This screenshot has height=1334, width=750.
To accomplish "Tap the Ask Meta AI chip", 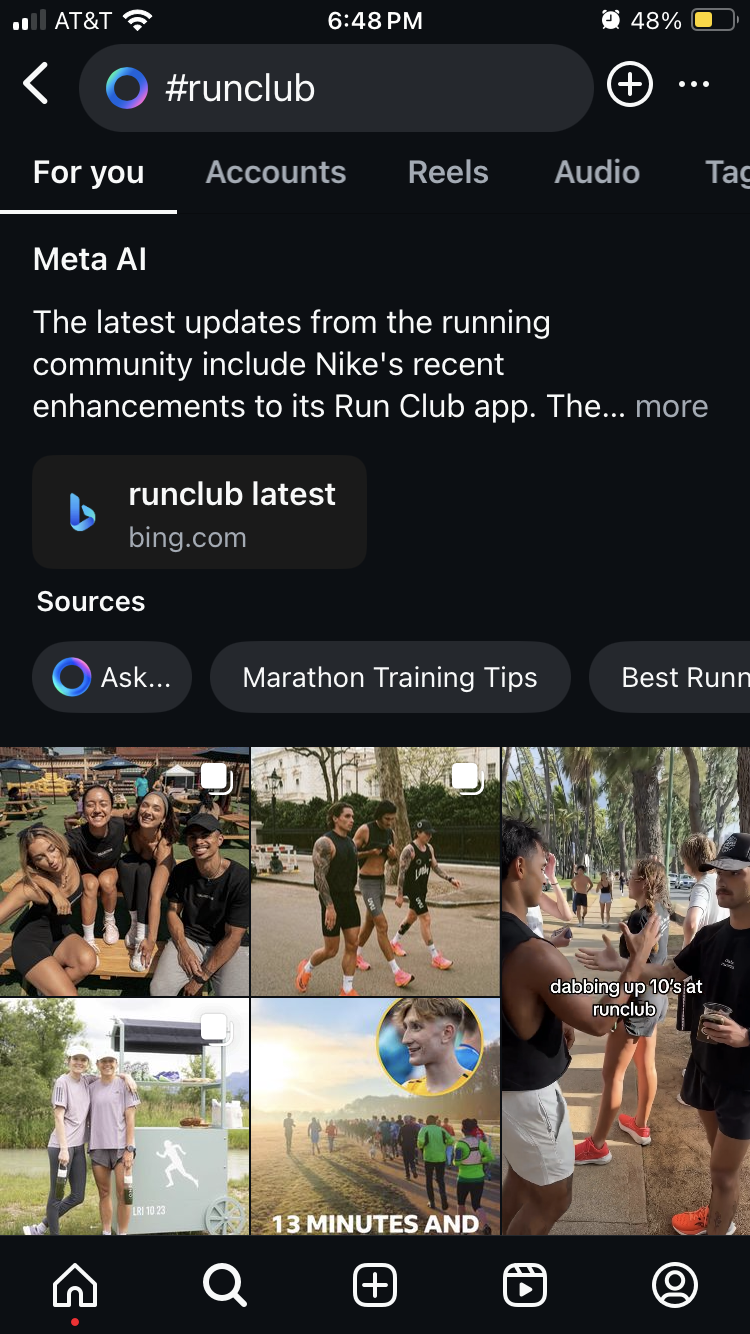I will (x=112, y=677).
